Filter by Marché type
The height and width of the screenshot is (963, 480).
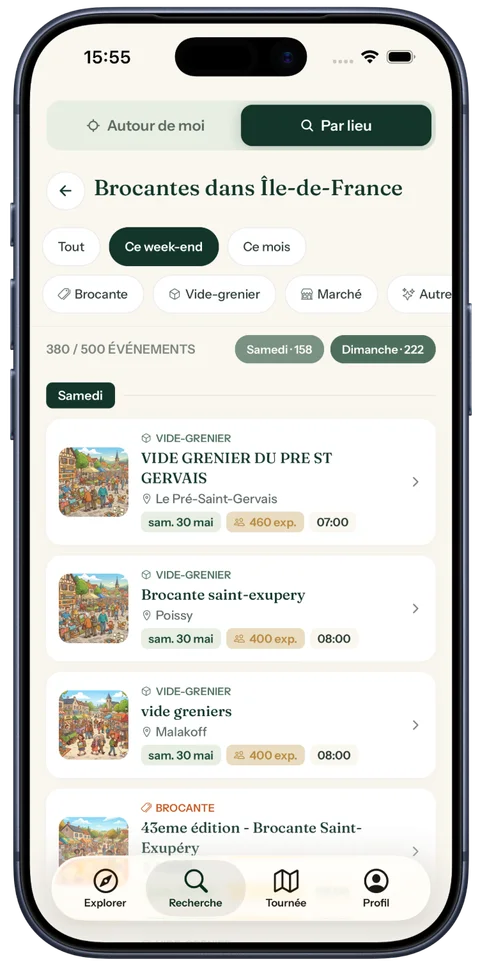click(x=331, y=294)
